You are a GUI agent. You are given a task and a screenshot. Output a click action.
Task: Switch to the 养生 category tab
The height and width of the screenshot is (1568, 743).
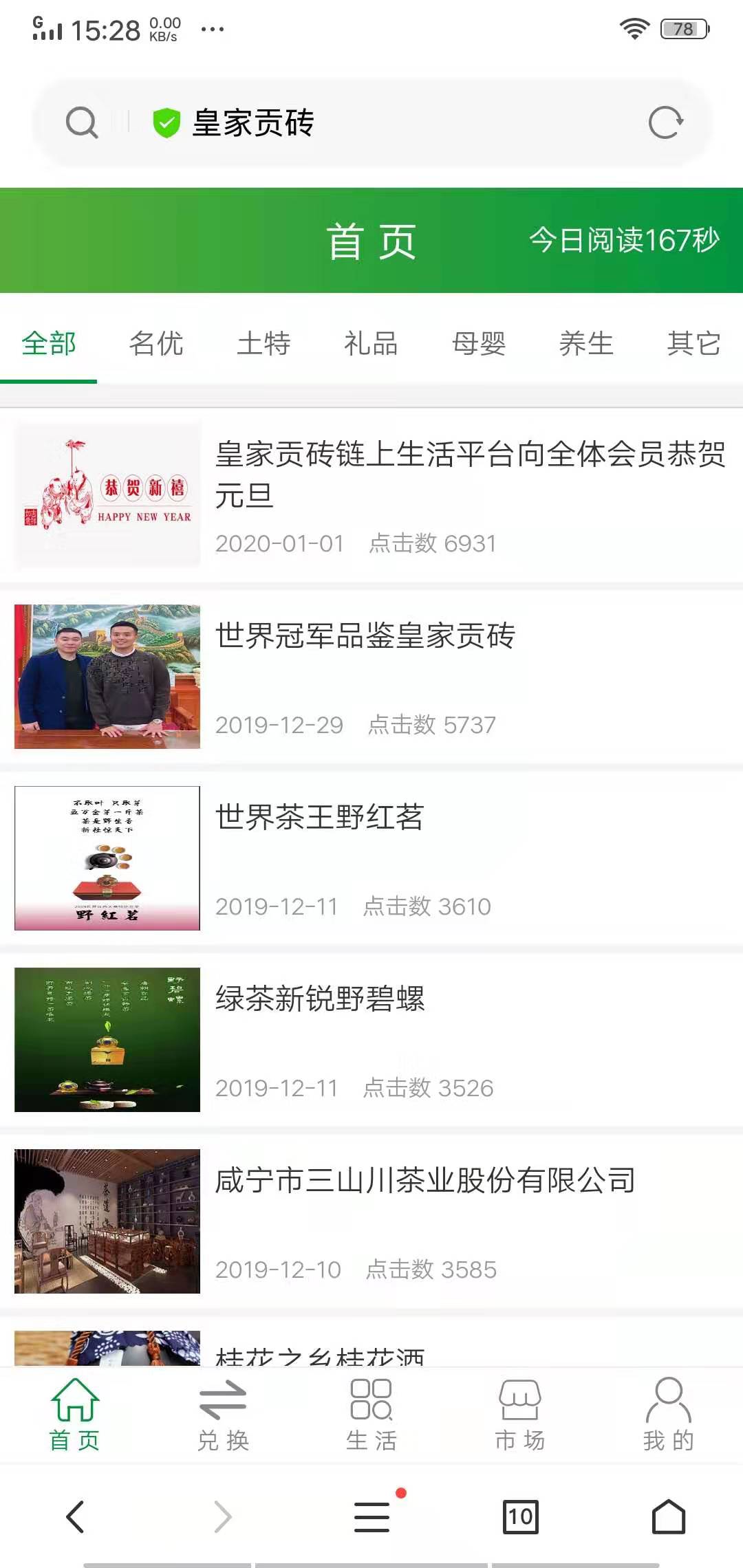[585, 344]
